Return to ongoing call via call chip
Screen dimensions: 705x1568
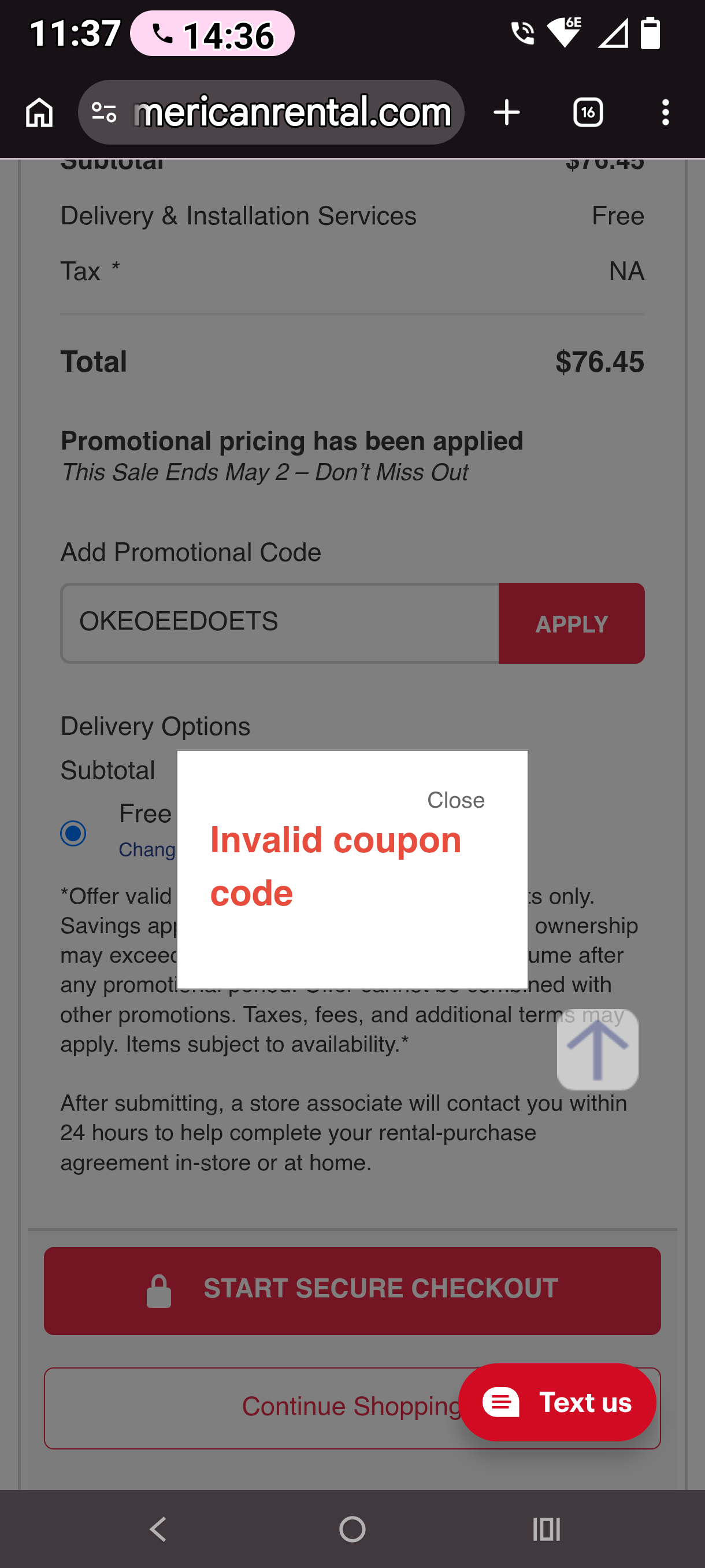point(212,34)
